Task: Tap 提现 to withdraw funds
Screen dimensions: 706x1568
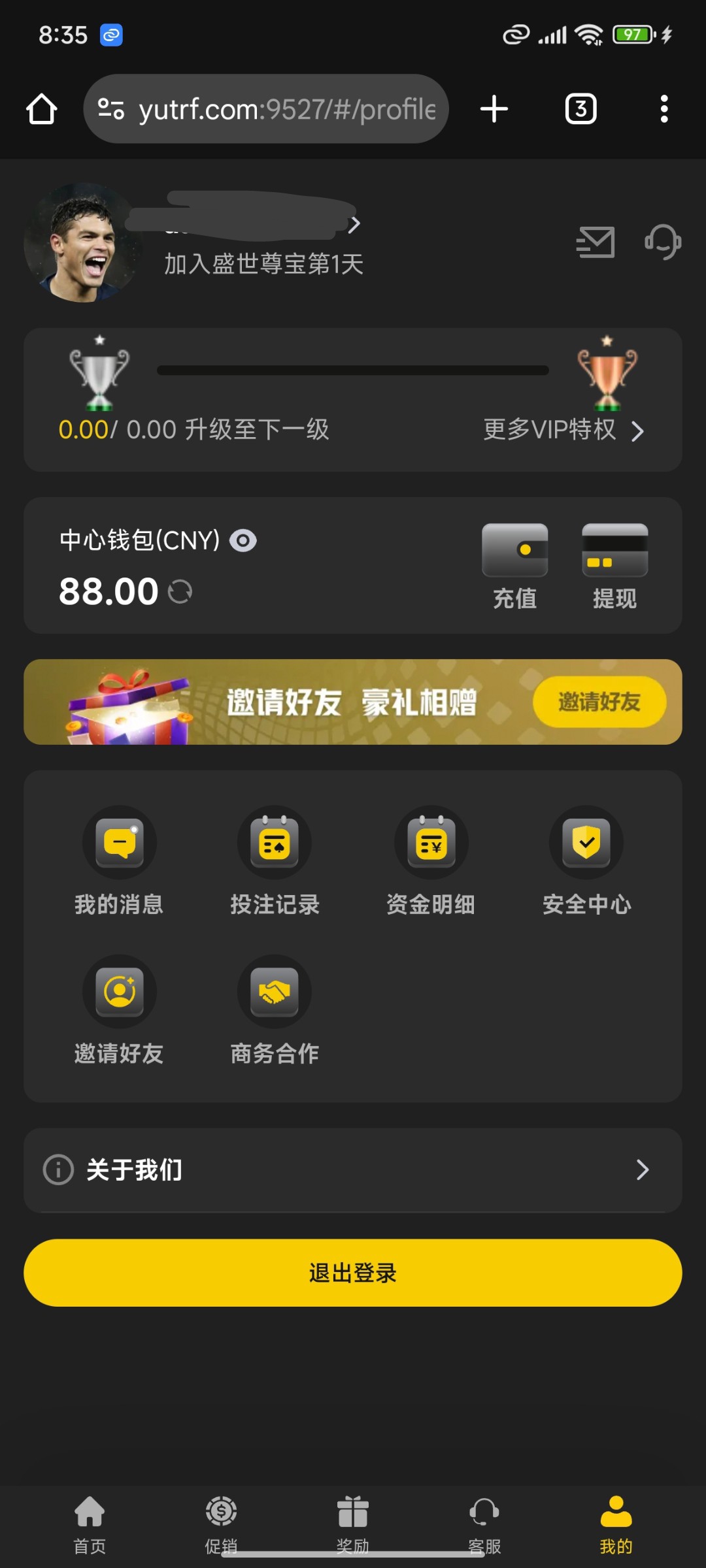Action: (614, 566)
